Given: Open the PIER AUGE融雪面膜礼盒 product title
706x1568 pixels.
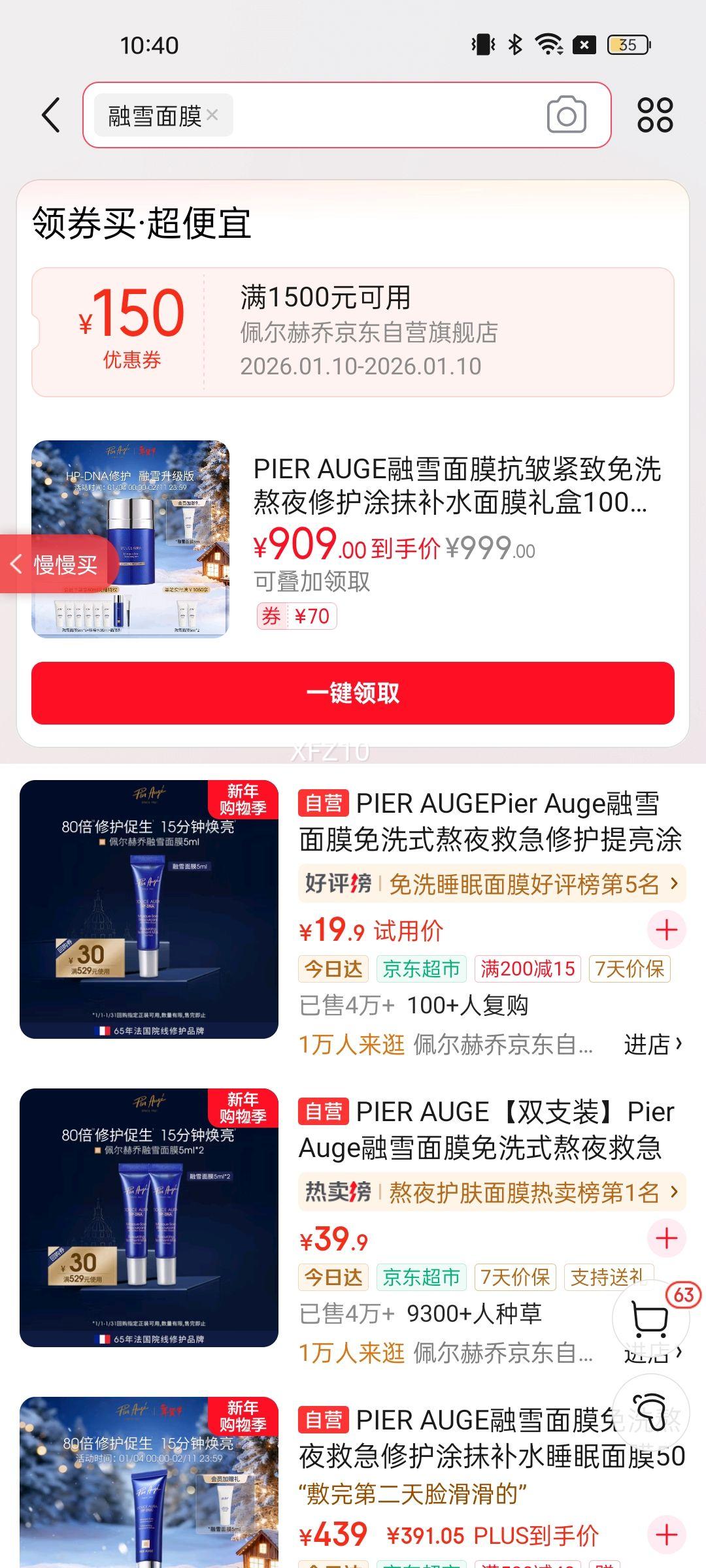Looking at the screenshot, I should (x=458, y=487).
